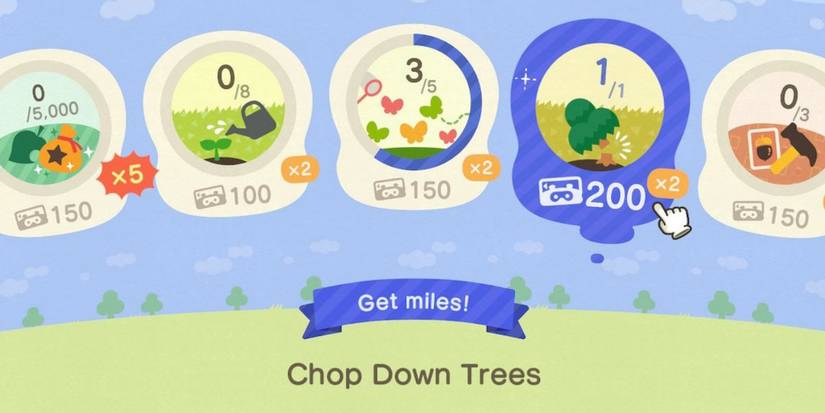Tap the Get miles! banner

pyautogui.click(x=413, y=303)
